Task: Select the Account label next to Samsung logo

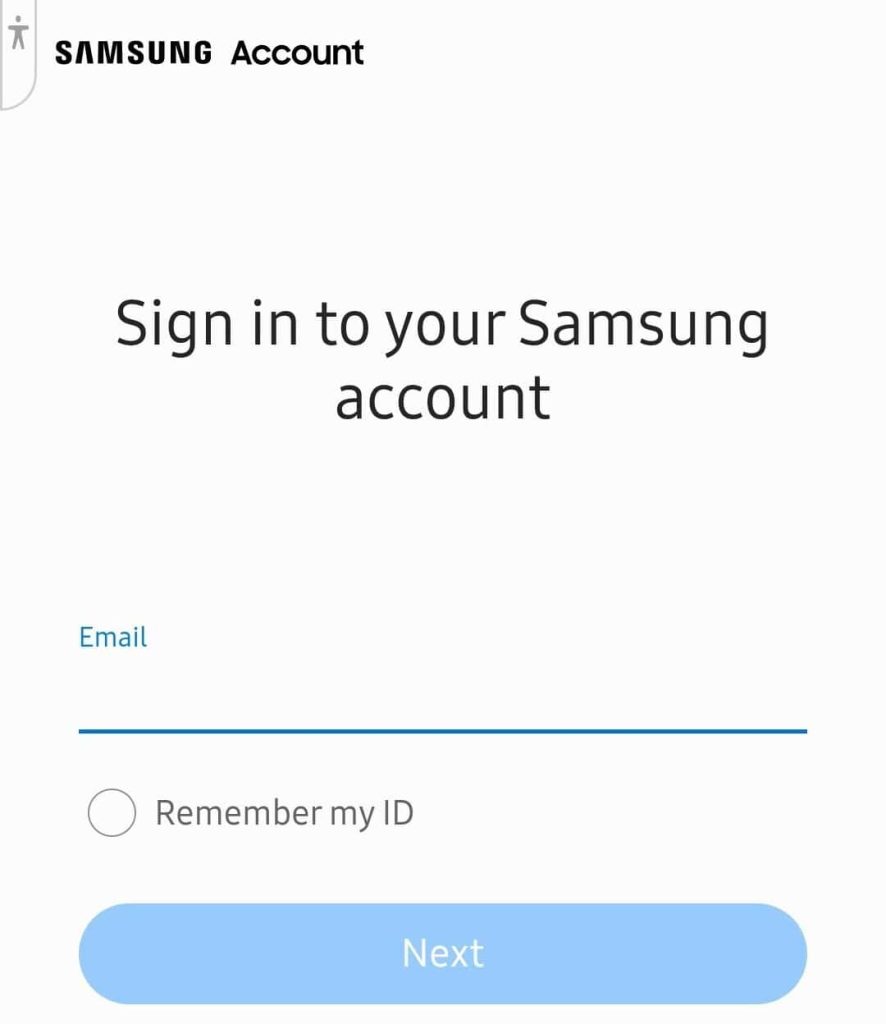Action: click(x=296, y=52)
